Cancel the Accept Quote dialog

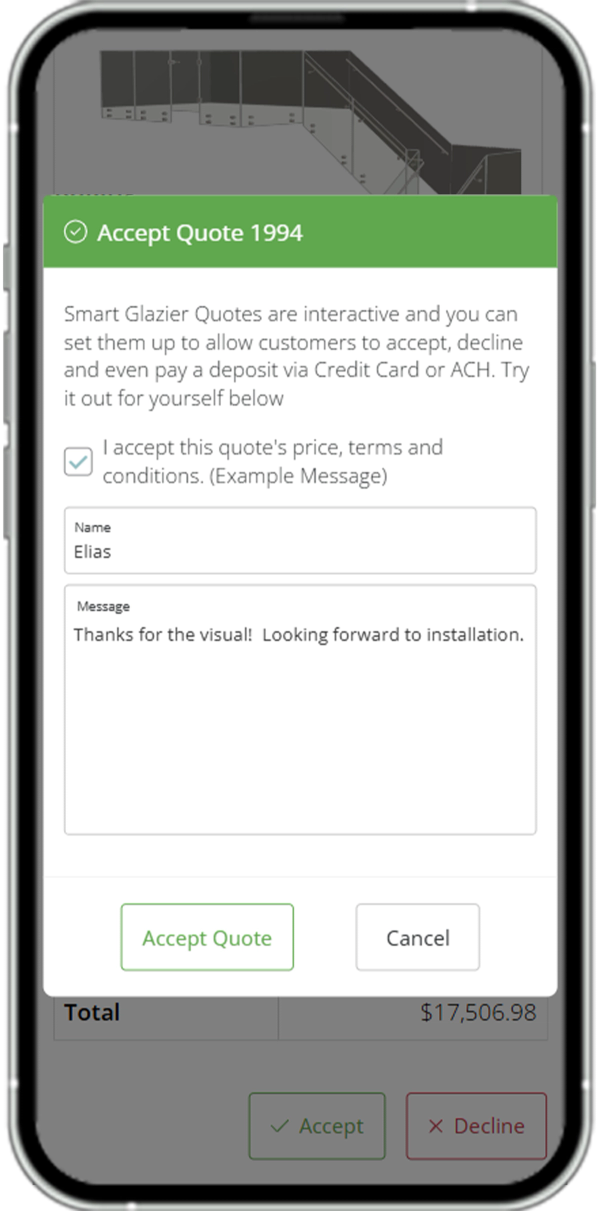coord(417,938)
